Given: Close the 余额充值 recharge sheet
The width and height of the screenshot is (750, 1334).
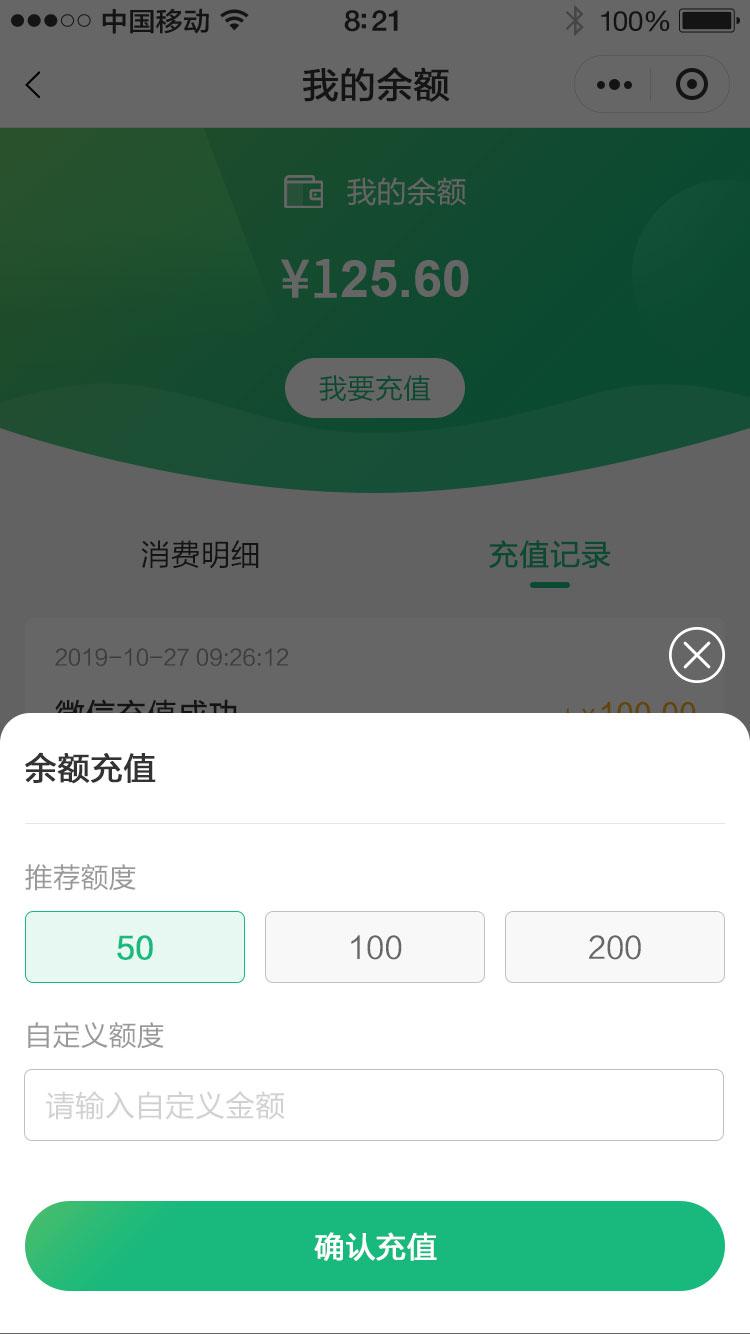Looking at the screenshot, I should 696,655.
